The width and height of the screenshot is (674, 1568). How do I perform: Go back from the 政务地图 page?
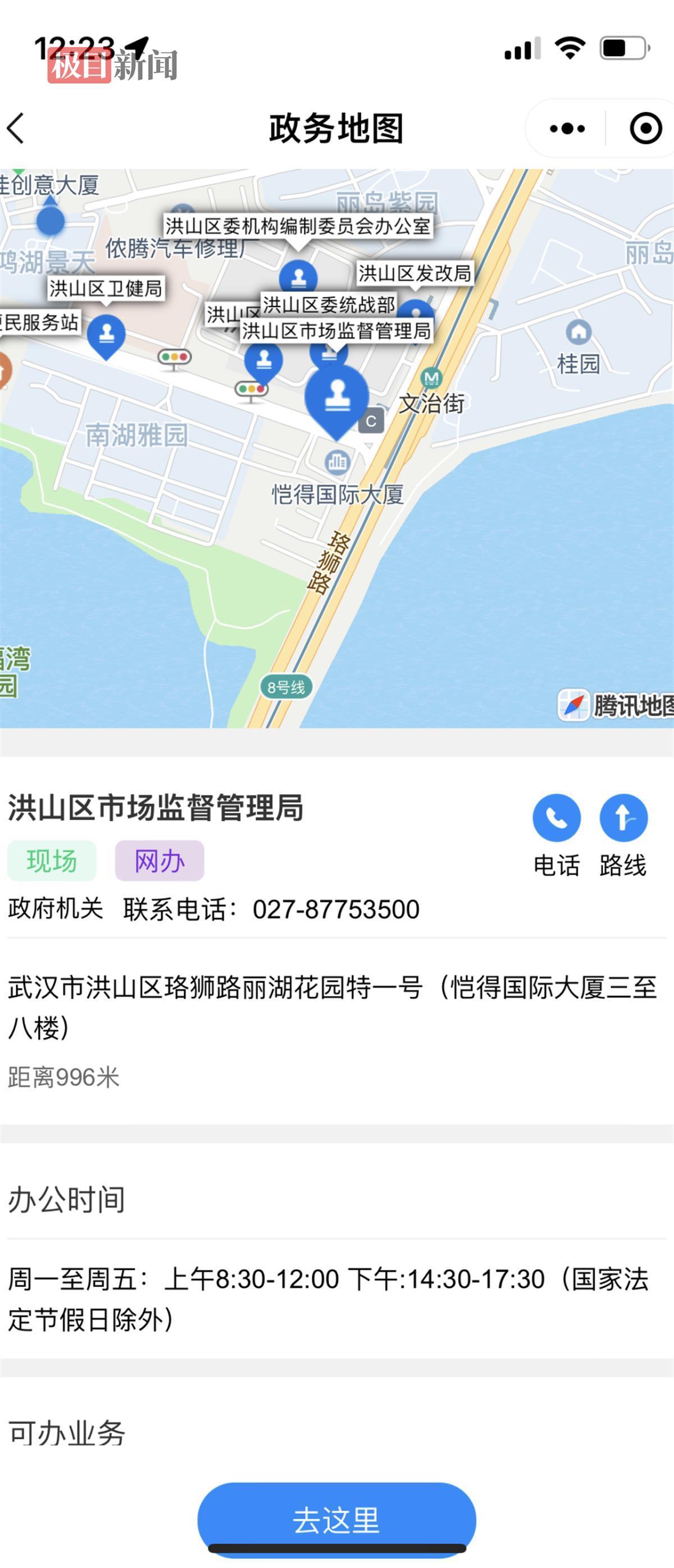click(16, 129)
